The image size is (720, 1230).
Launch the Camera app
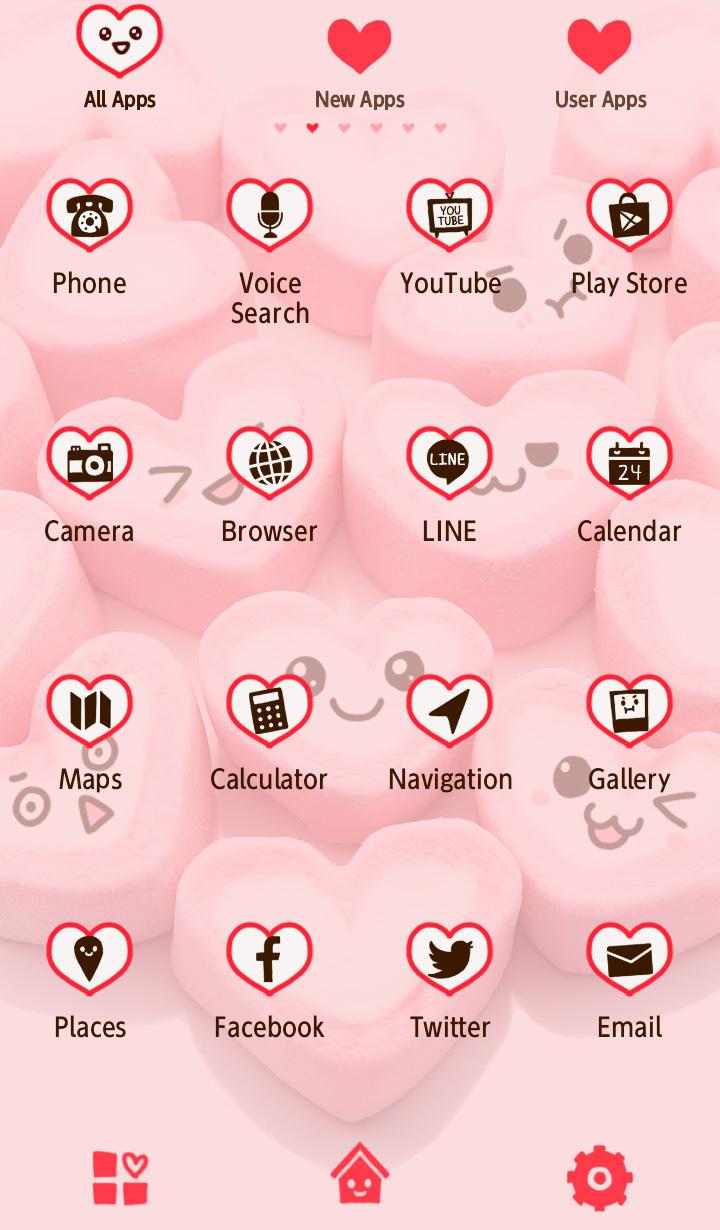[89, 459]
